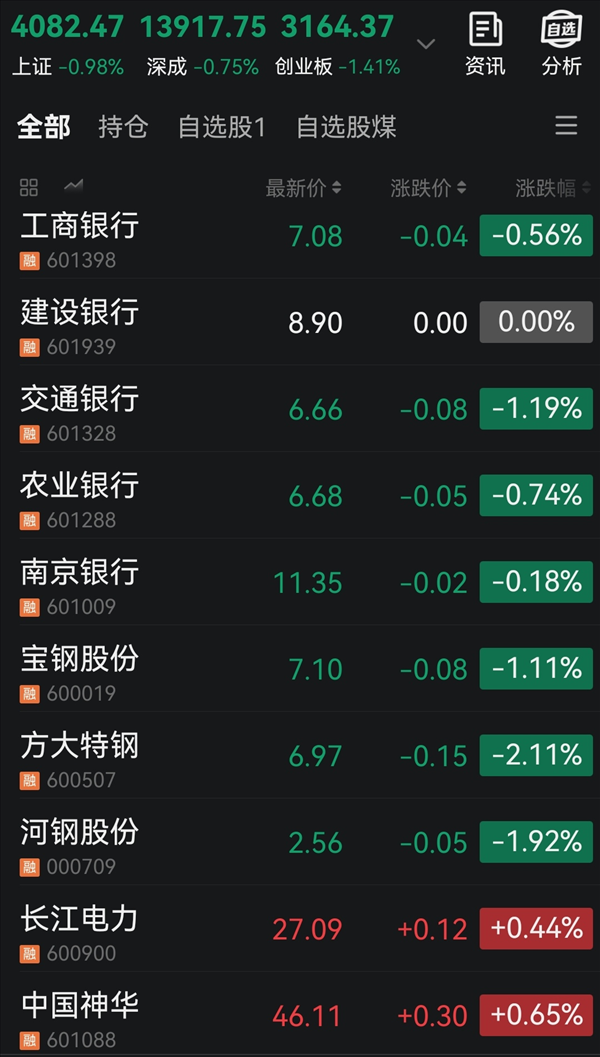600x1057 pixels.
Task: Expand the market index dropdown arrow
Action: click(x=426, y=44)
